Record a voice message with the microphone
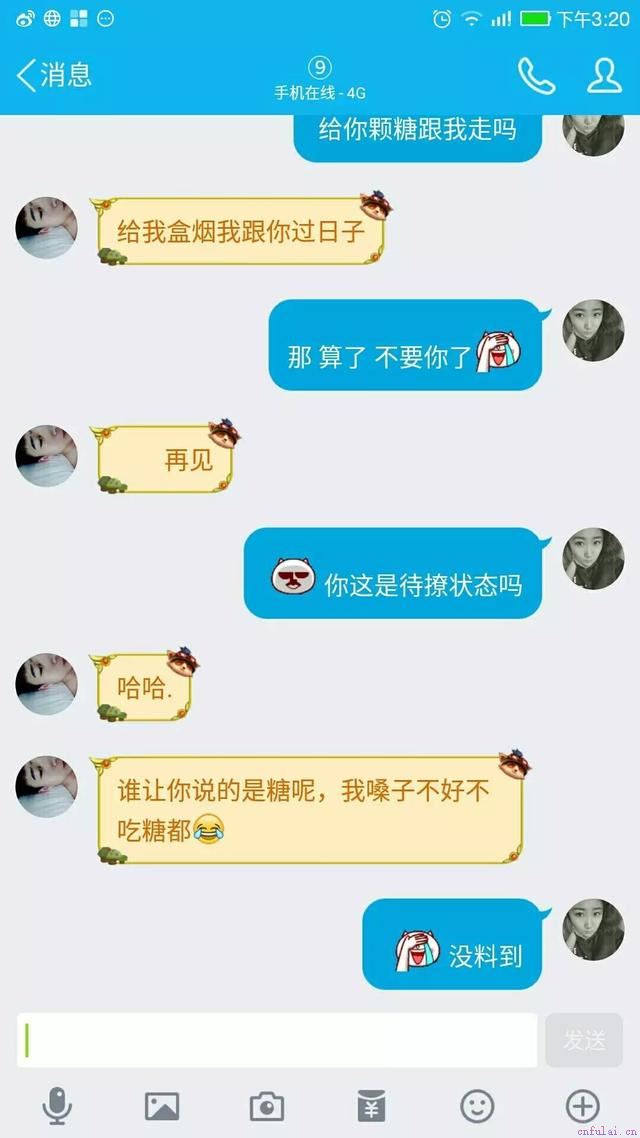Screen dimensions: 640x1138 tap(56, 1106)
